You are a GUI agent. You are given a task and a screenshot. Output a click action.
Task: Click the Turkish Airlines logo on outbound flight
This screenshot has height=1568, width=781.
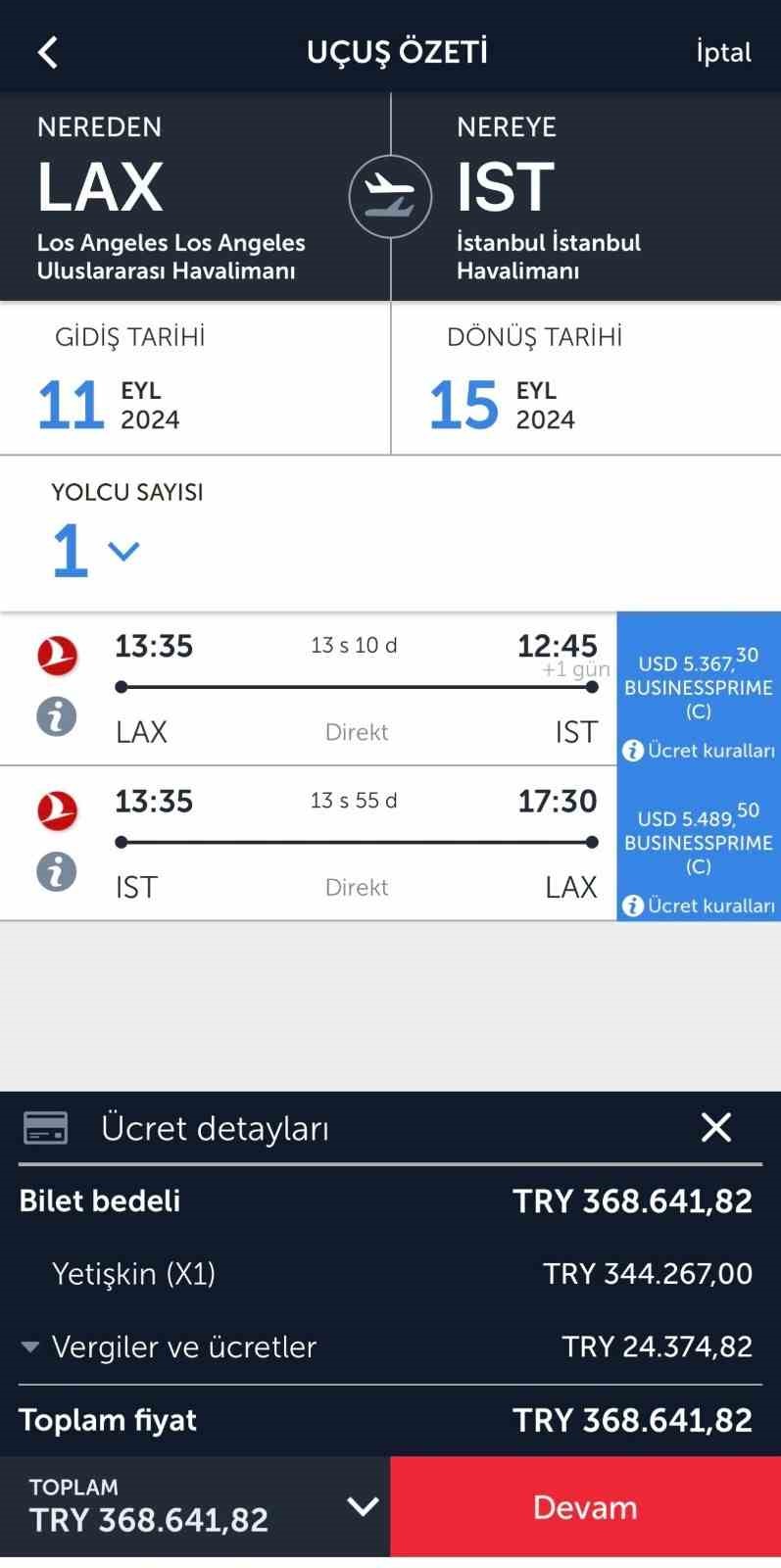(x=56, y=655)
